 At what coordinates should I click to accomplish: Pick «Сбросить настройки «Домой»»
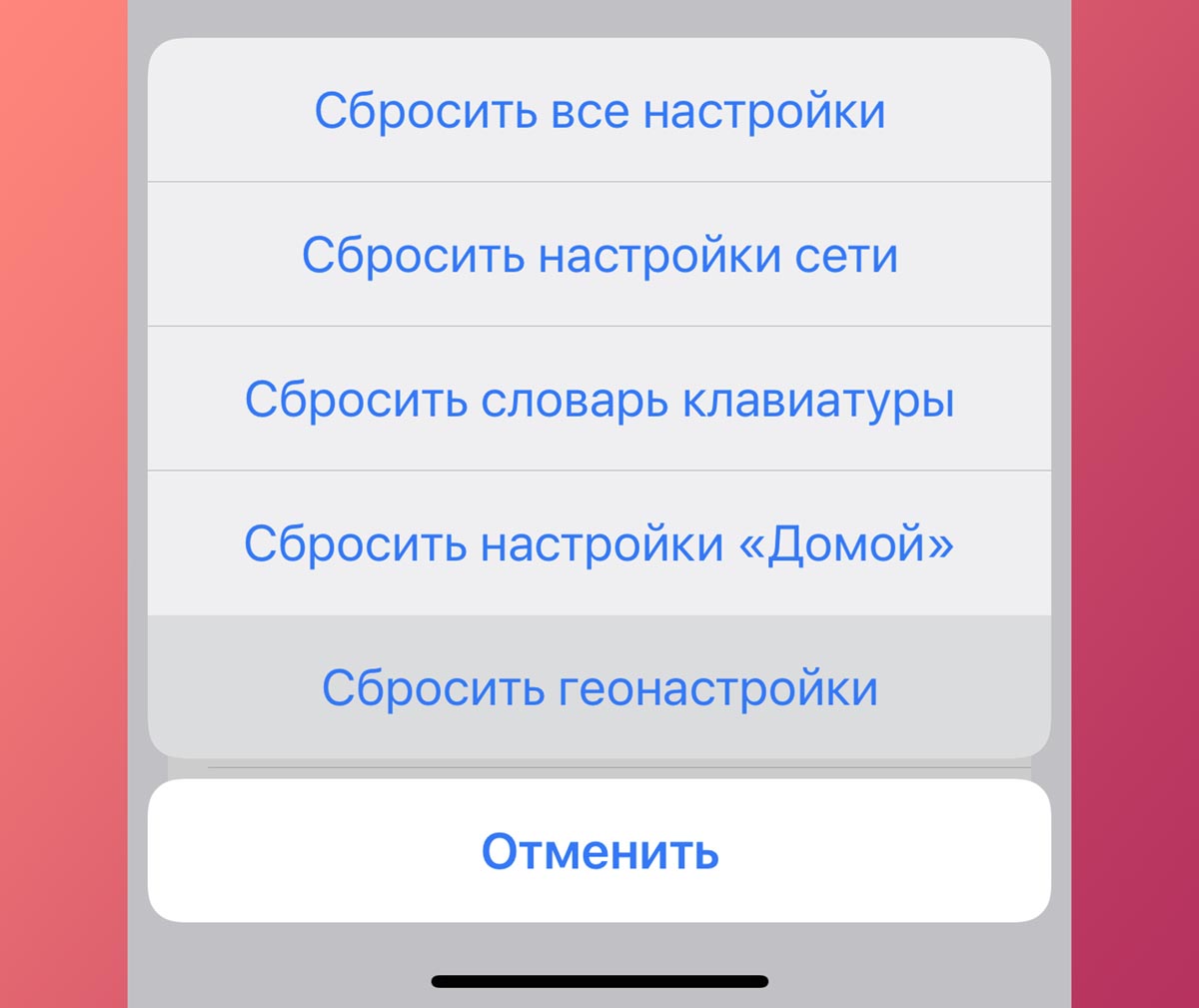pos(599,544)
